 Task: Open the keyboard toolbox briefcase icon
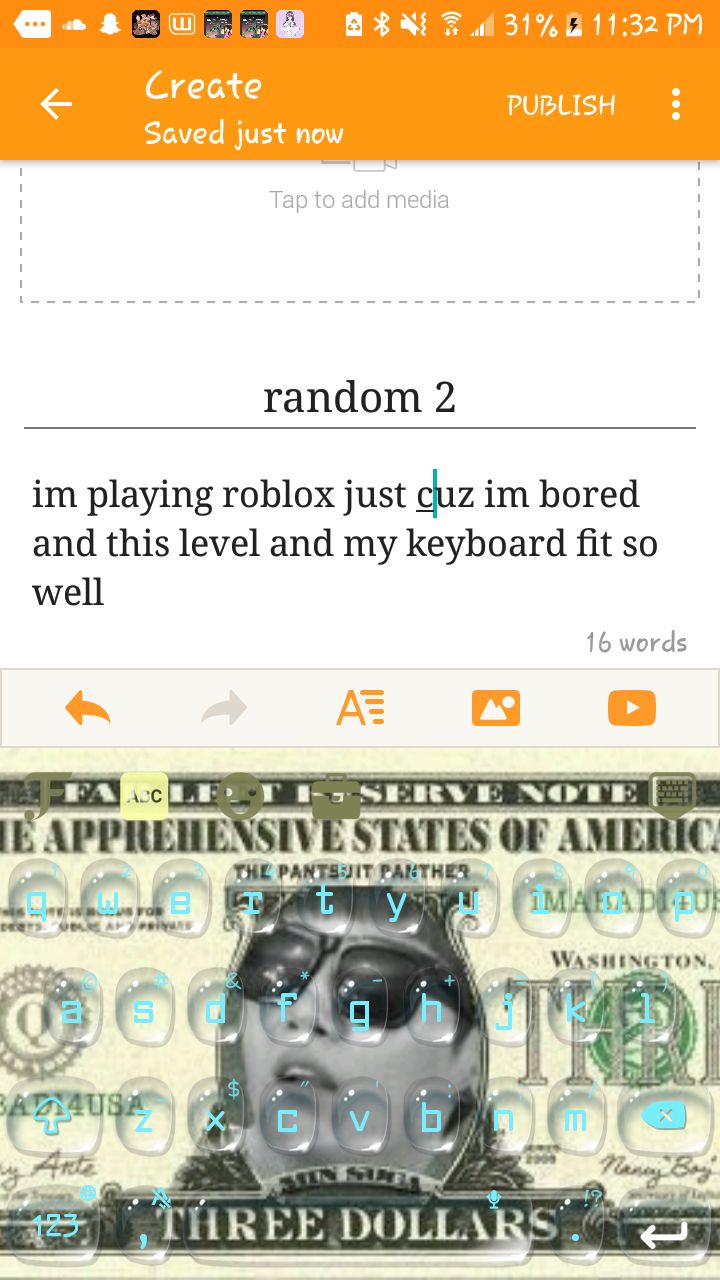click(335, 797)
